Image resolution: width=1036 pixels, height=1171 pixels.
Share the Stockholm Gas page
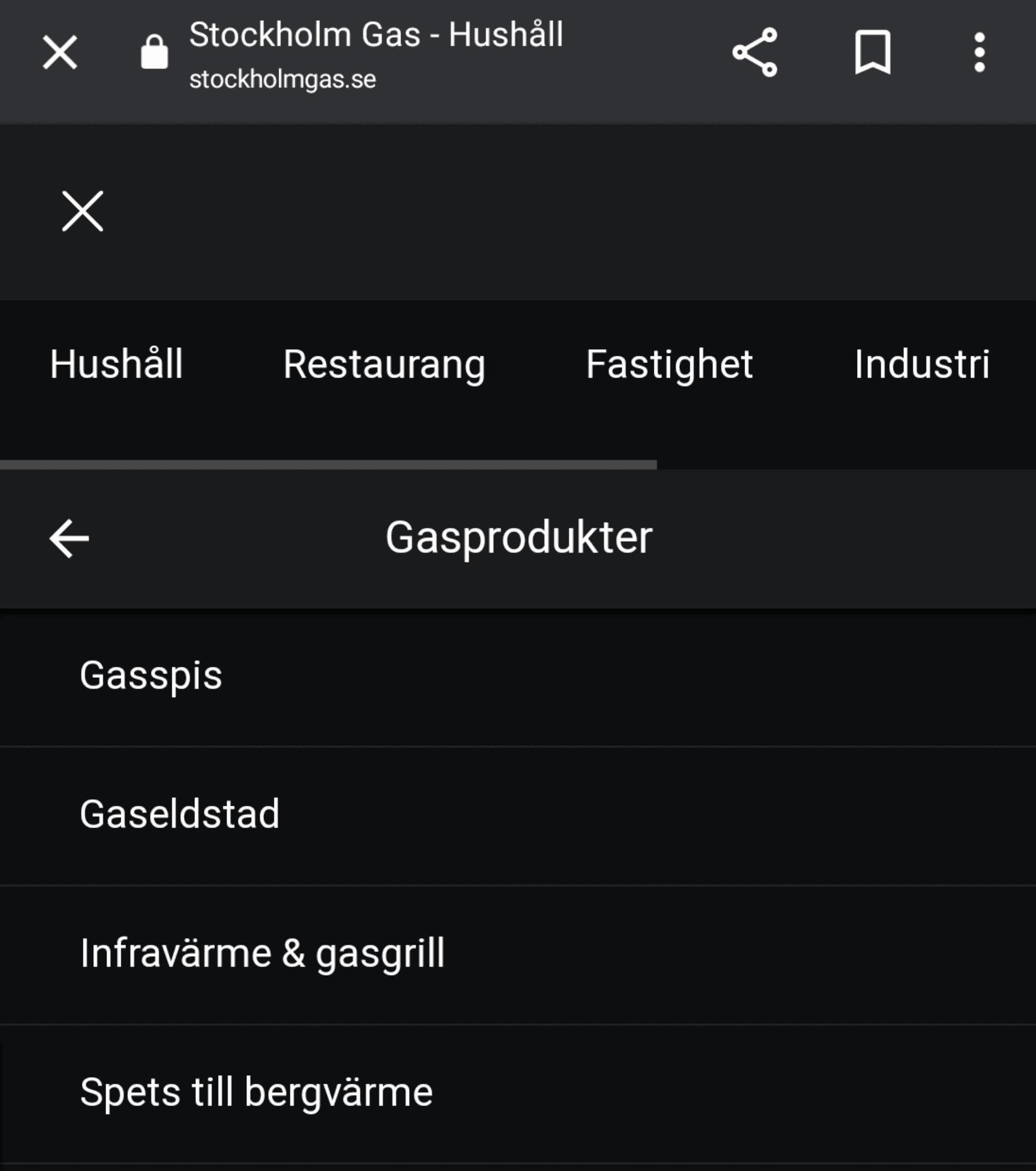tap(754, 52)
